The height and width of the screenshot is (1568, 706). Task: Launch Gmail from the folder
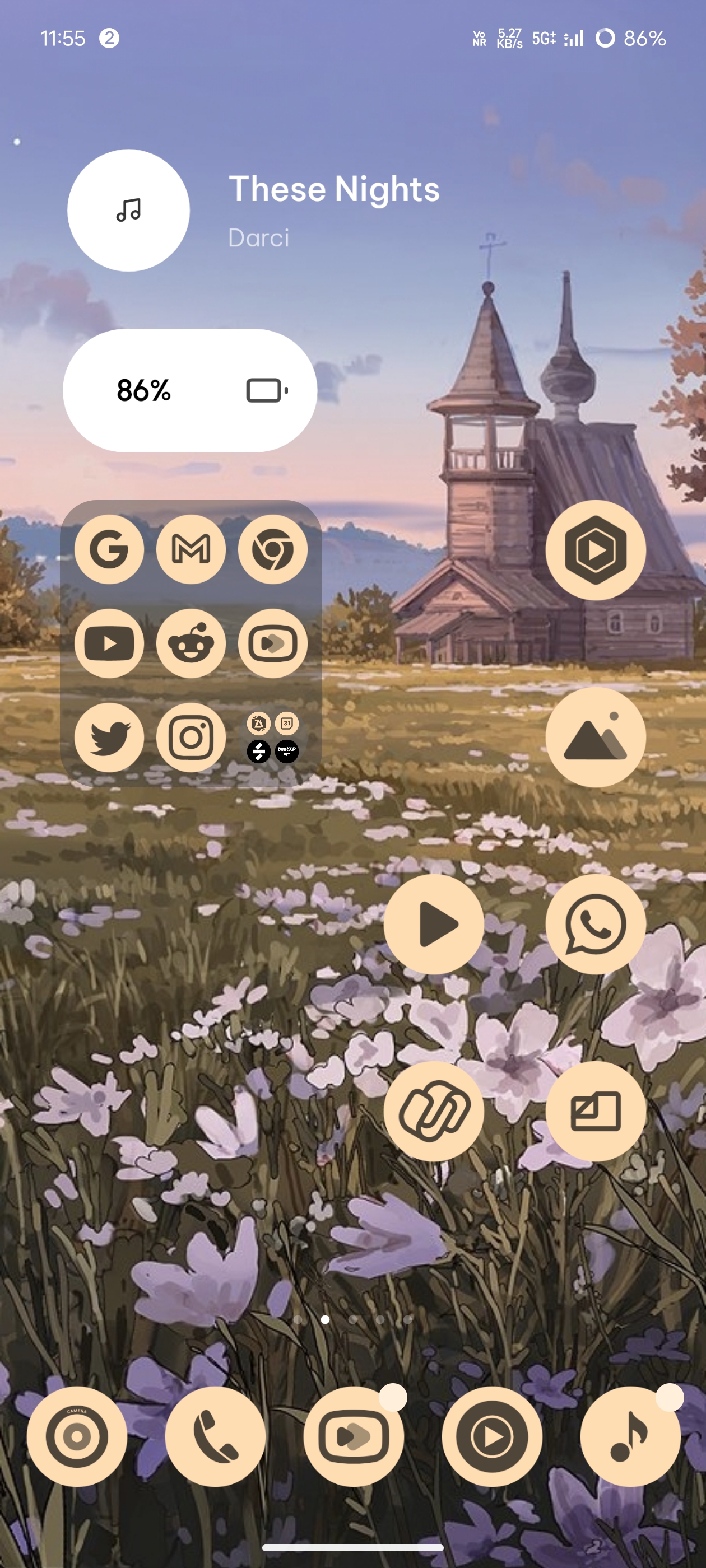coord(191,550)
